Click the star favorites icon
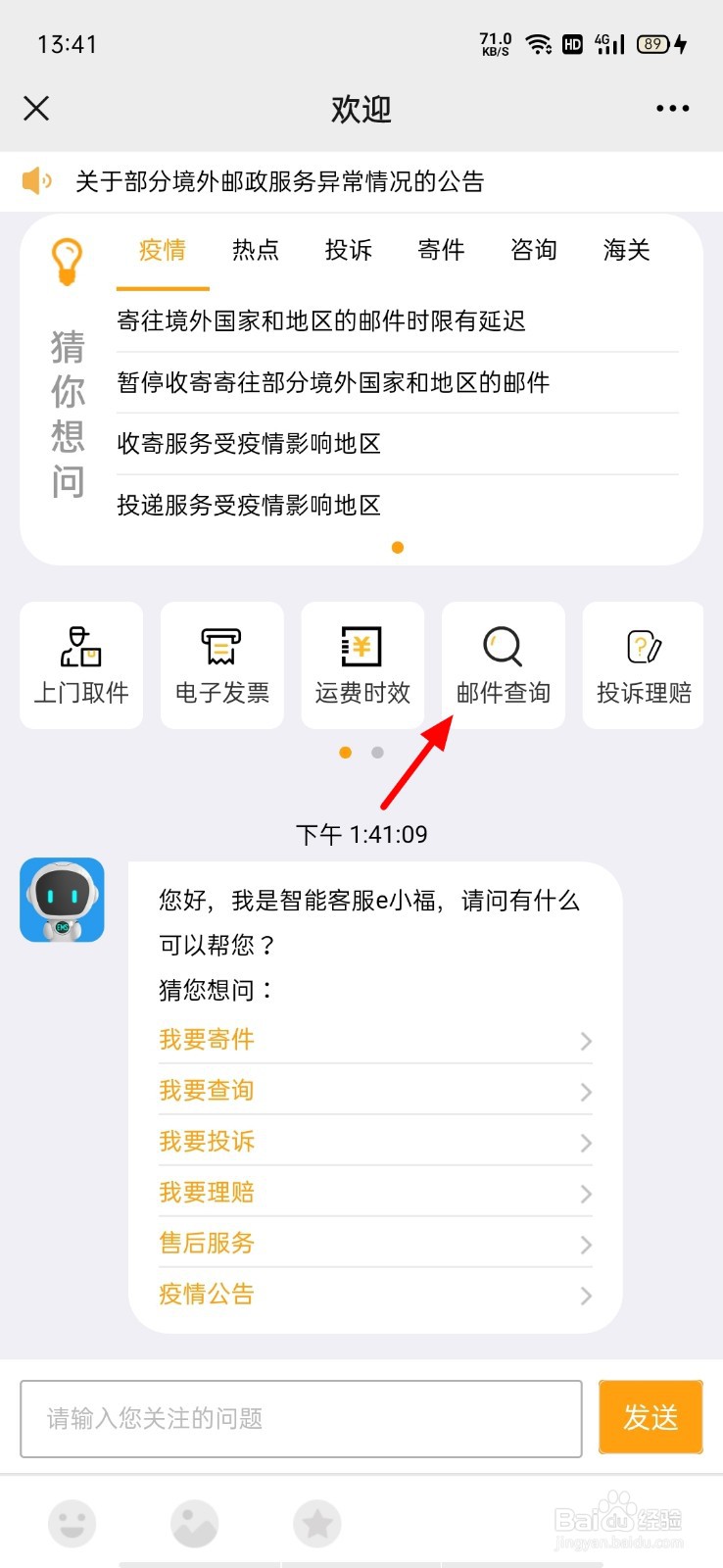Image resolution: width=723 pixels, height=1568 pixels. click(316, 1522)
